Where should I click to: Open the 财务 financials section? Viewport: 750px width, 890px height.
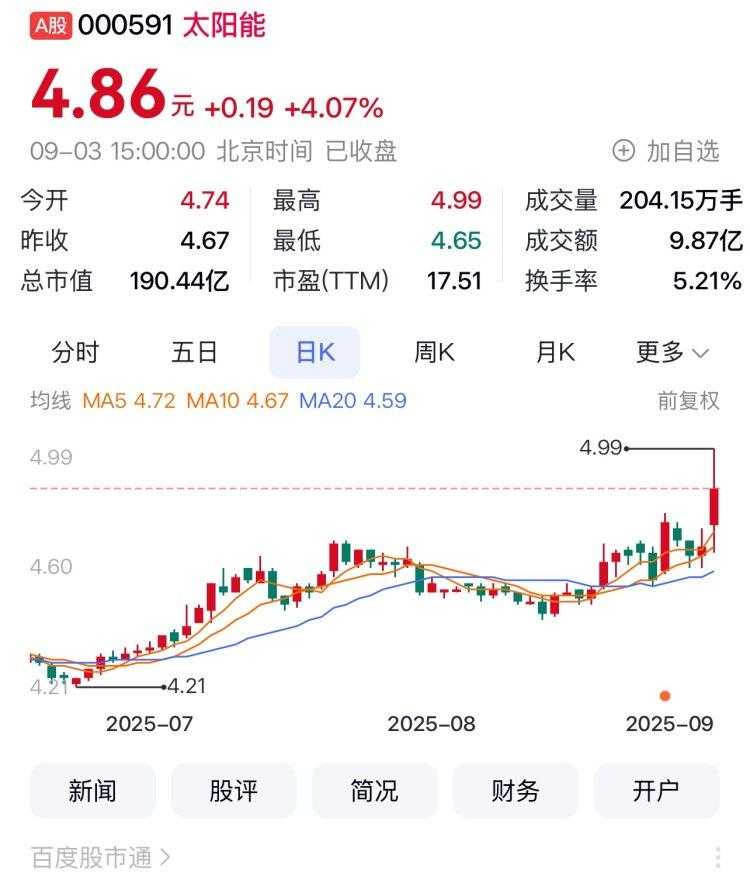(x=516, y=791)
